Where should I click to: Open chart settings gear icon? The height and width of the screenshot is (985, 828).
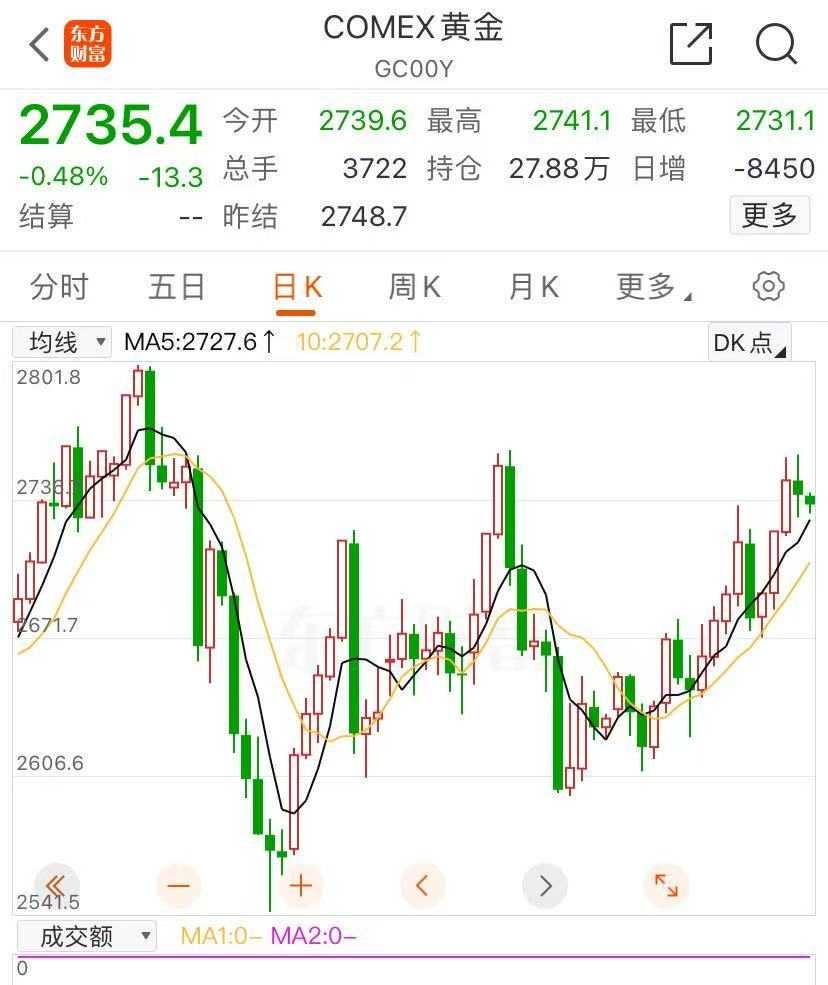(768, 287)
